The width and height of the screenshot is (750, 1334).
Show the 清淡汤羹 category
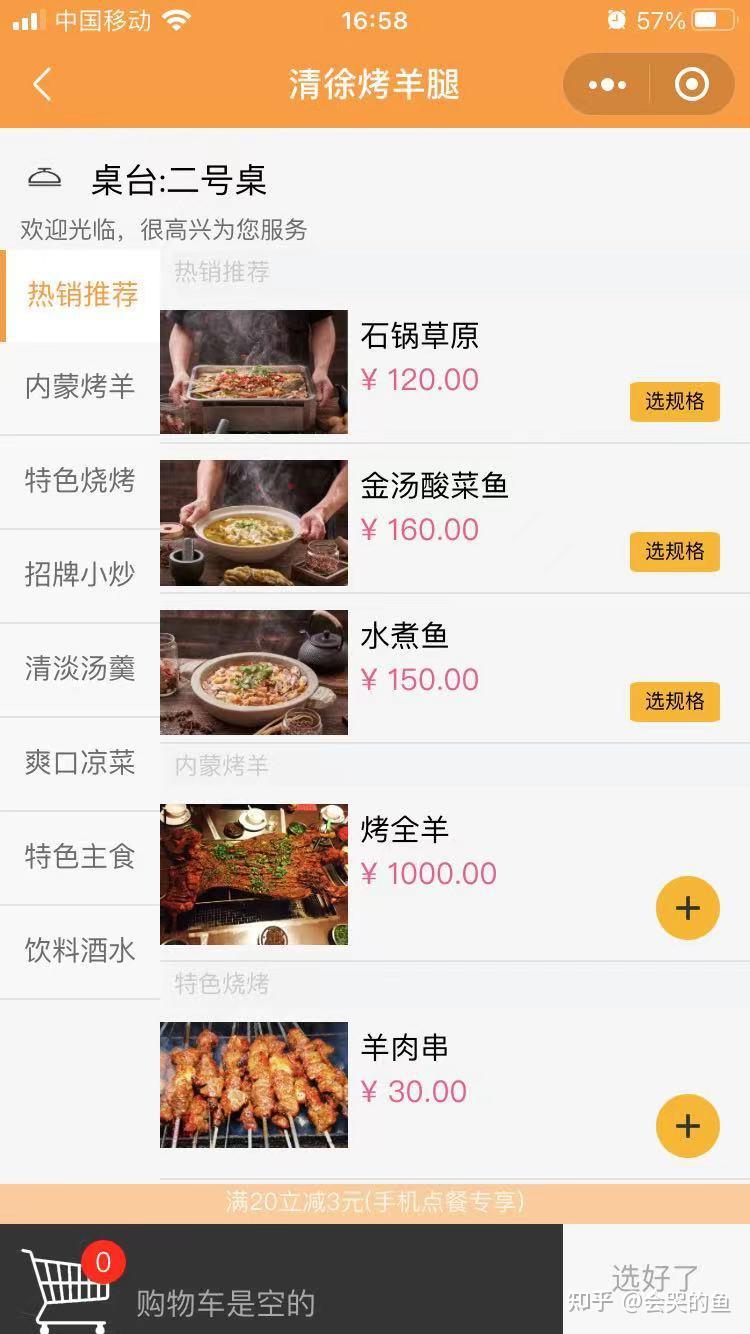point(80,670)
